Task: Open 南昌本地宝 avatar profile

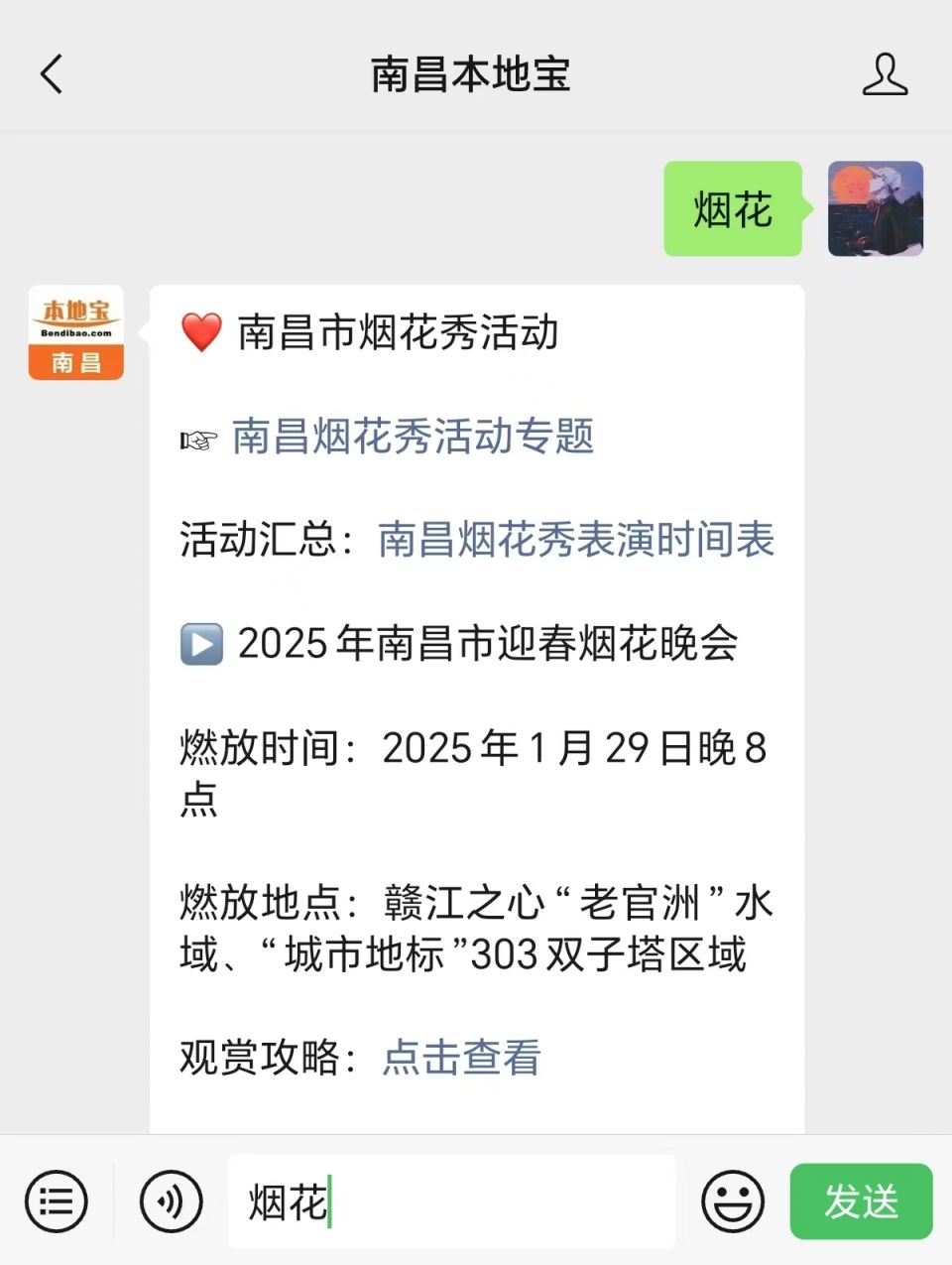Action: tap(76, 333)
